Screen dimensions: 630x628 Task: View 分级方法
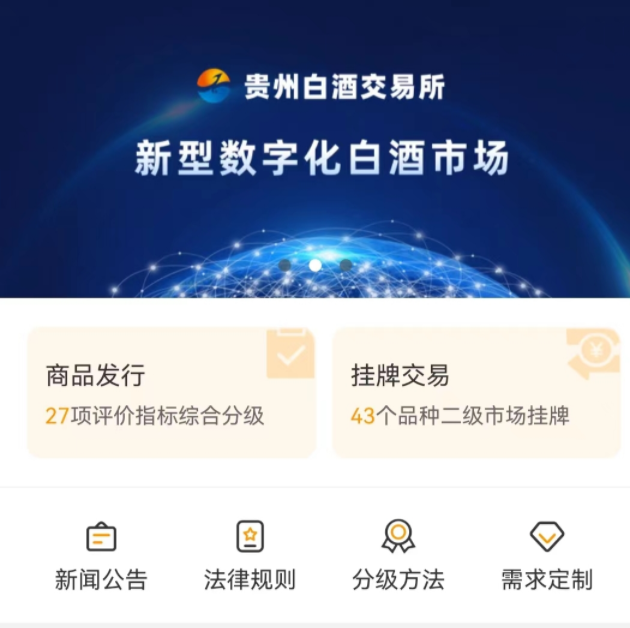click(398, 555)
